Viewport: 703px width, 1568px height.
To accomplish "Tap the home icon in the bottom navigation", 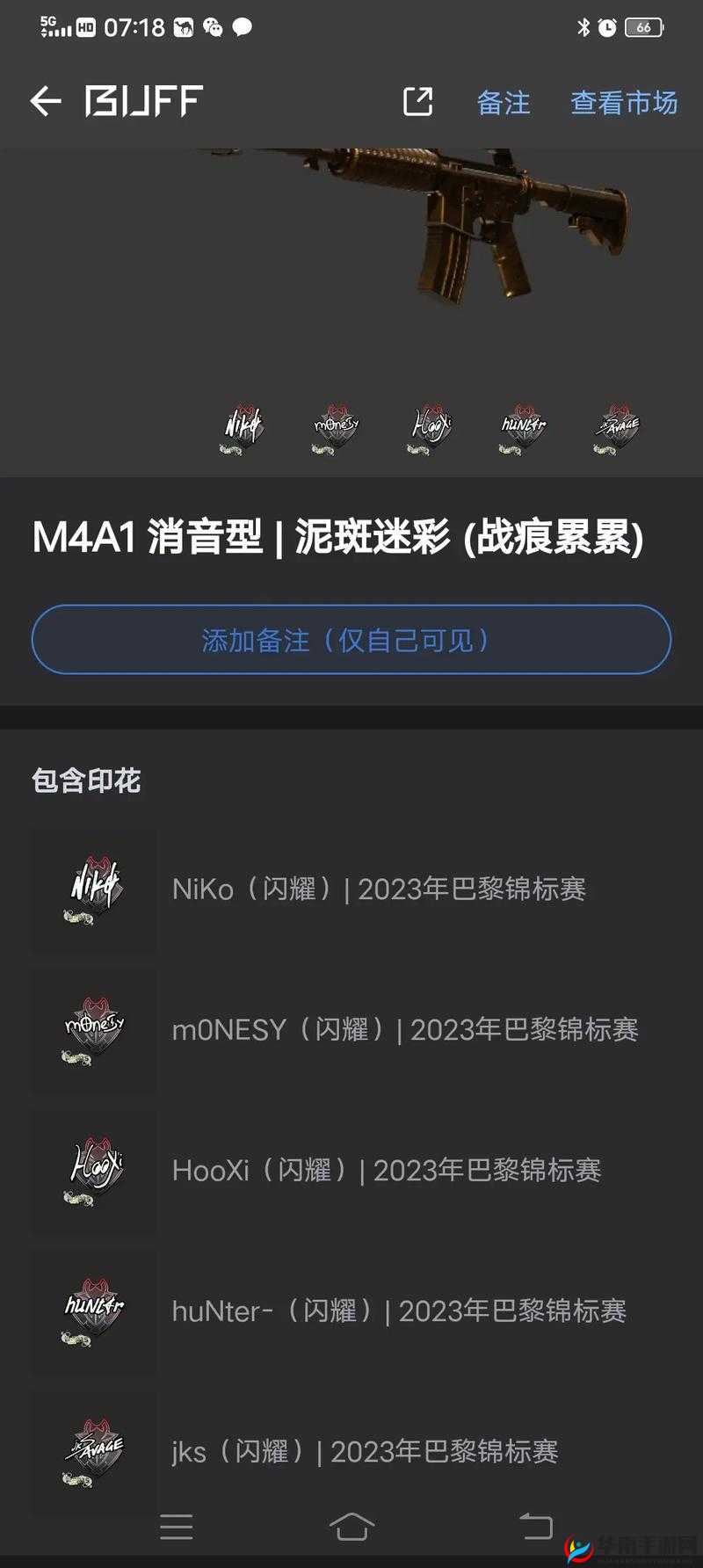I will (x=351, y=1526).
